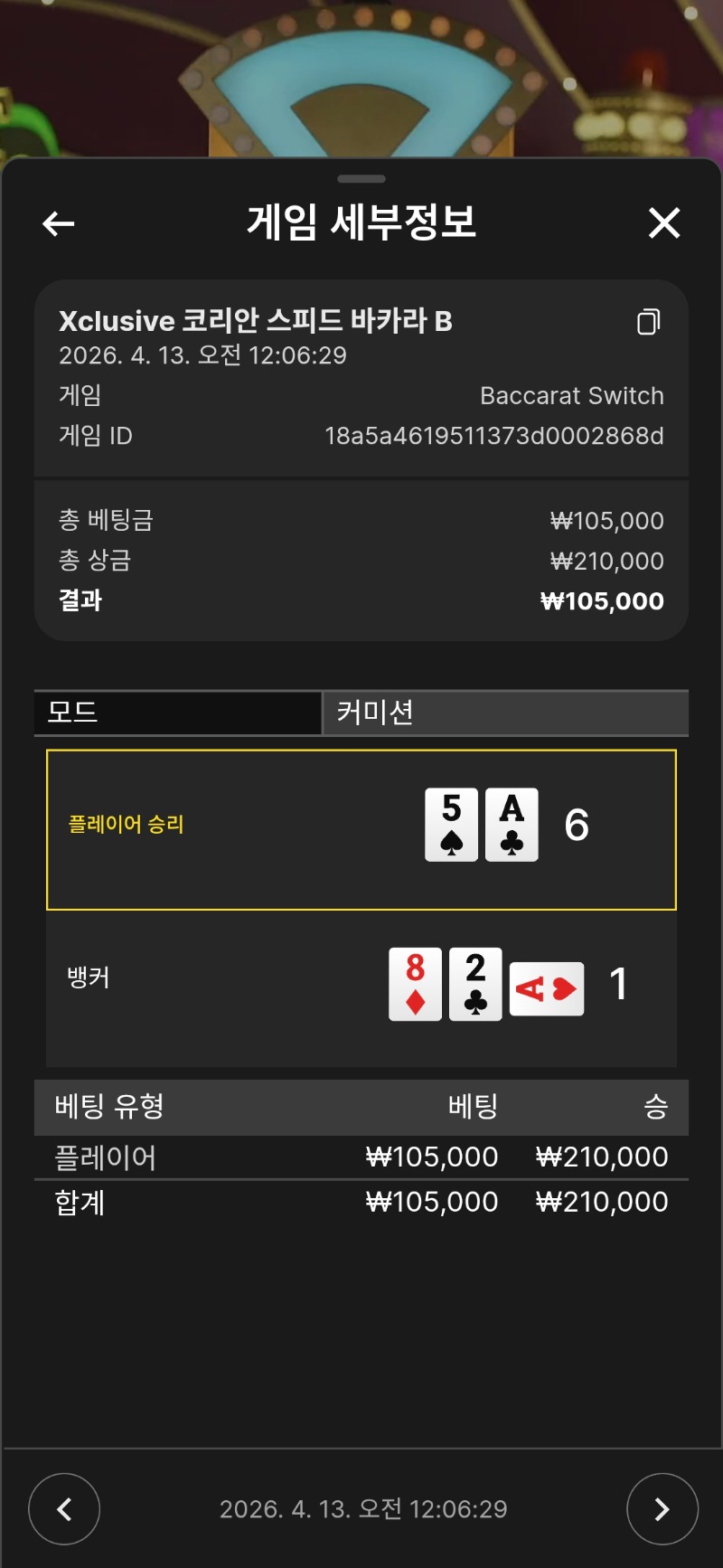This screenshot has width=723, height=1568.
Task: Go back with the top-left arrow
Action: pyautogui.click(x=59, y=223)
